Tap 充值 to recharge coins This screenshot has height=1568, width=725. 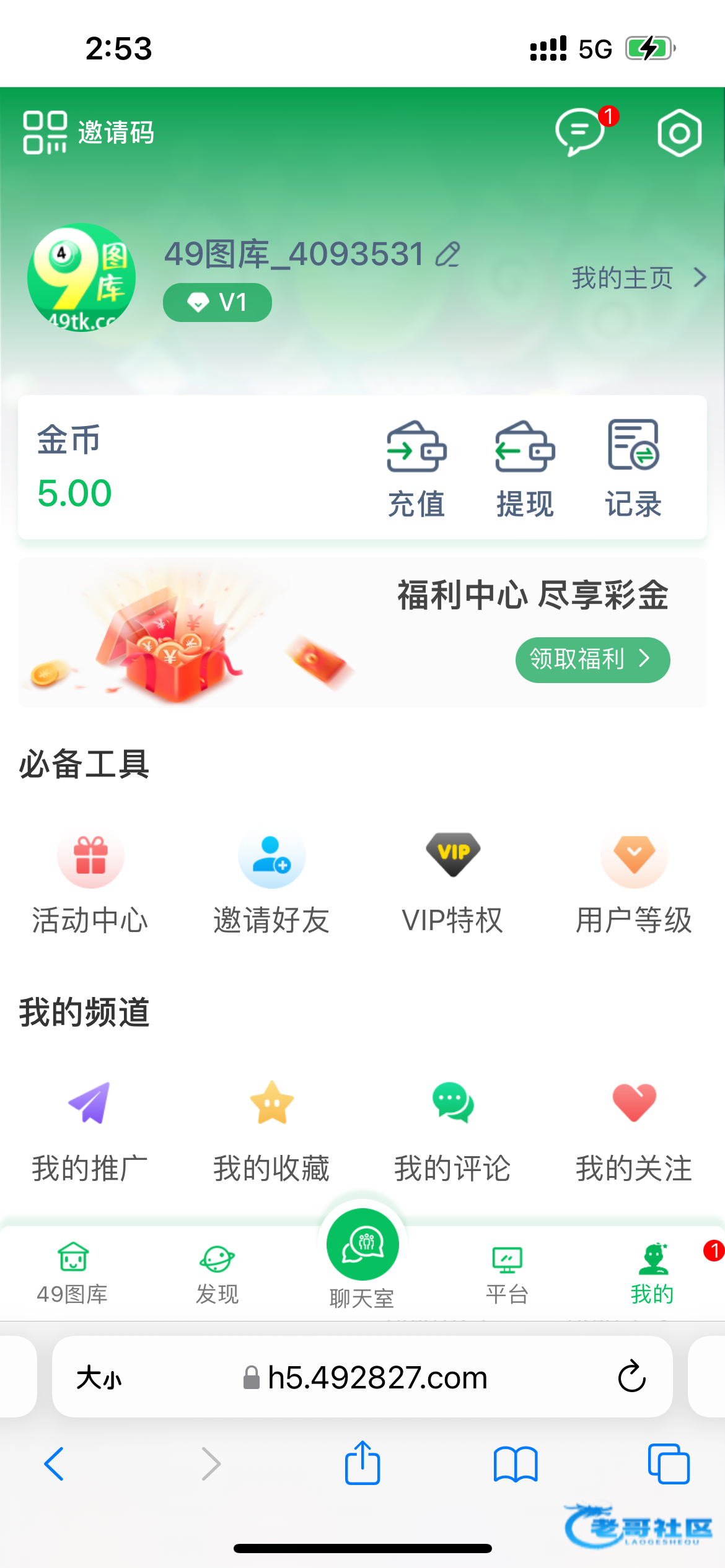[416, 469]
